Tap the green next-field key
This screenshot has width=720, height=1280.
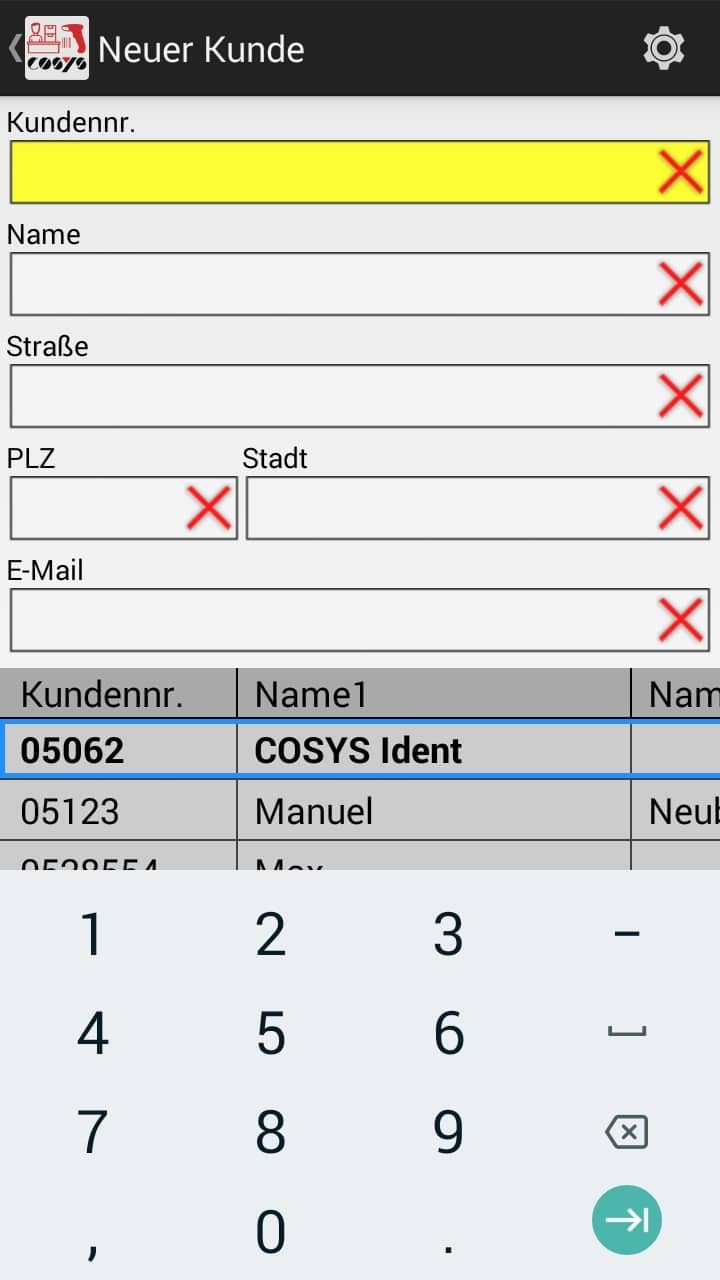[627, 1220]
